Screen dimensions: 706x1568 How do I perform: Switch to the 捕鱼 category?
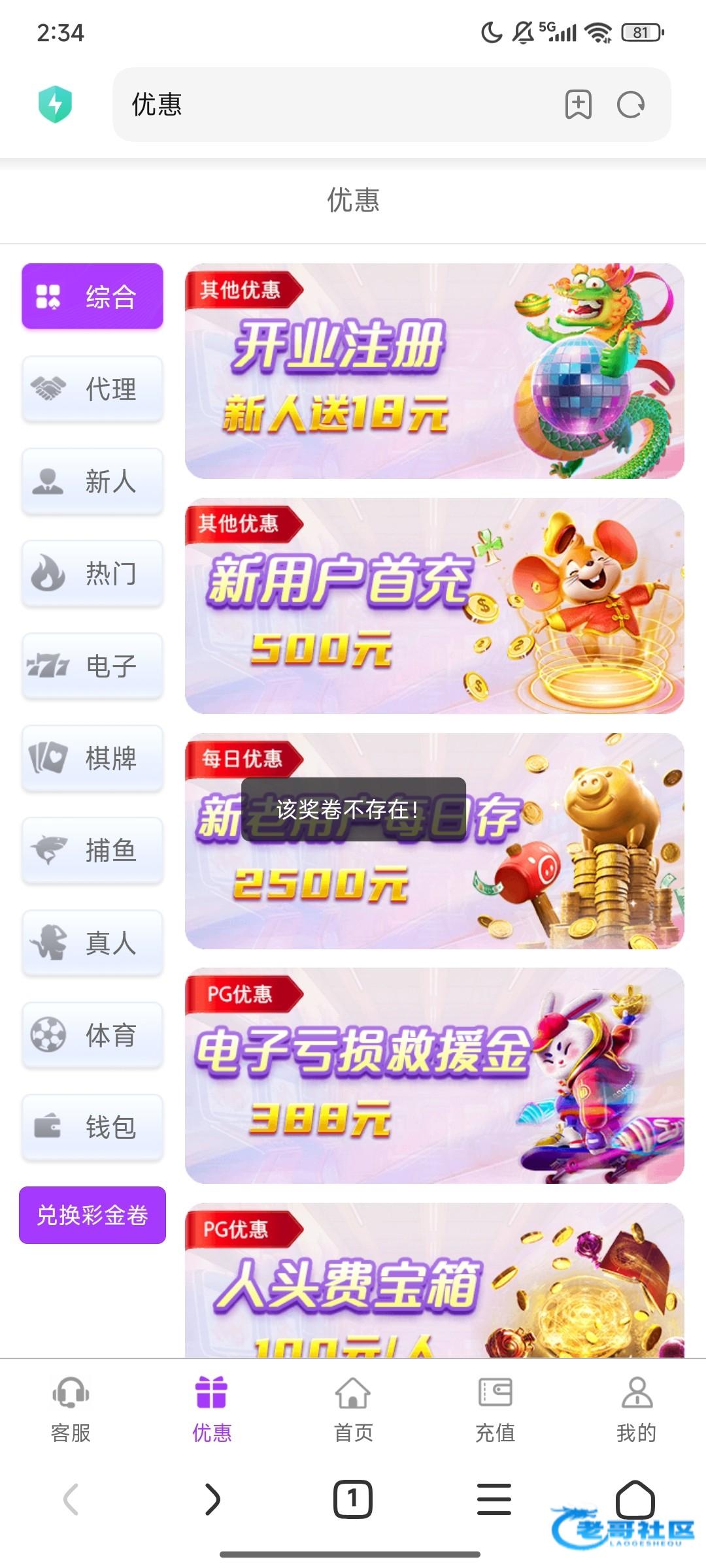(92, 851)
